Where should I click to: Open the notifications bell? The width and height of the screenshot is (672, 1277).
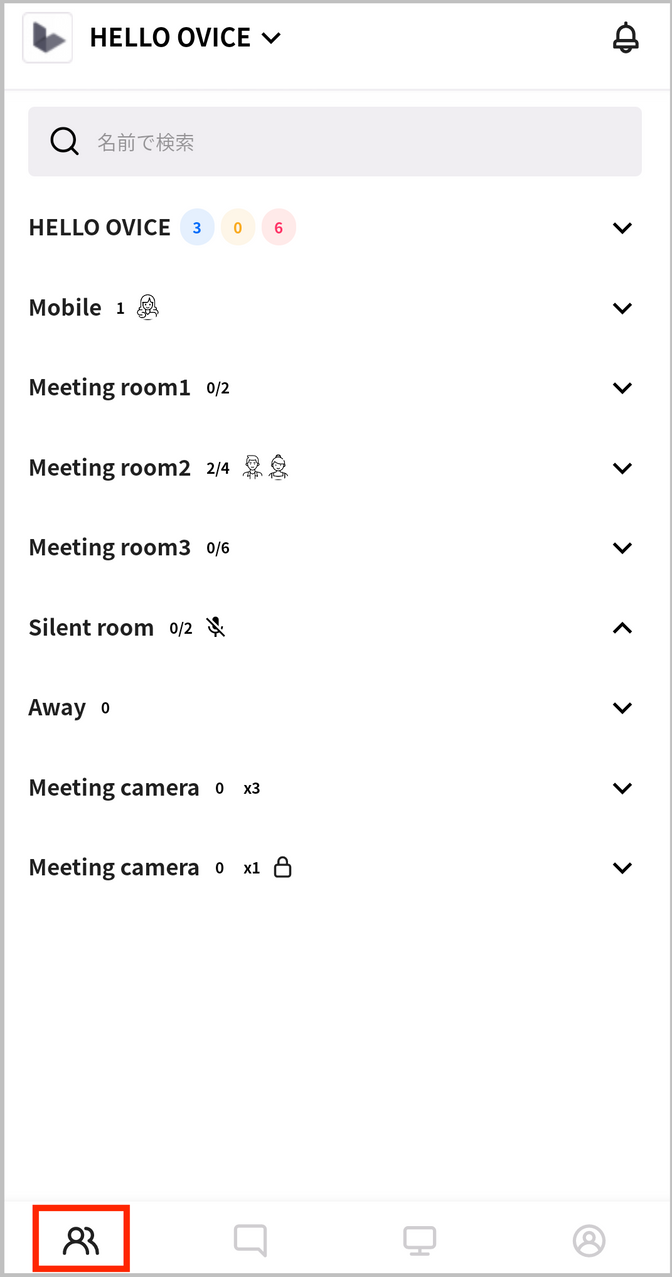click(625, 38)
